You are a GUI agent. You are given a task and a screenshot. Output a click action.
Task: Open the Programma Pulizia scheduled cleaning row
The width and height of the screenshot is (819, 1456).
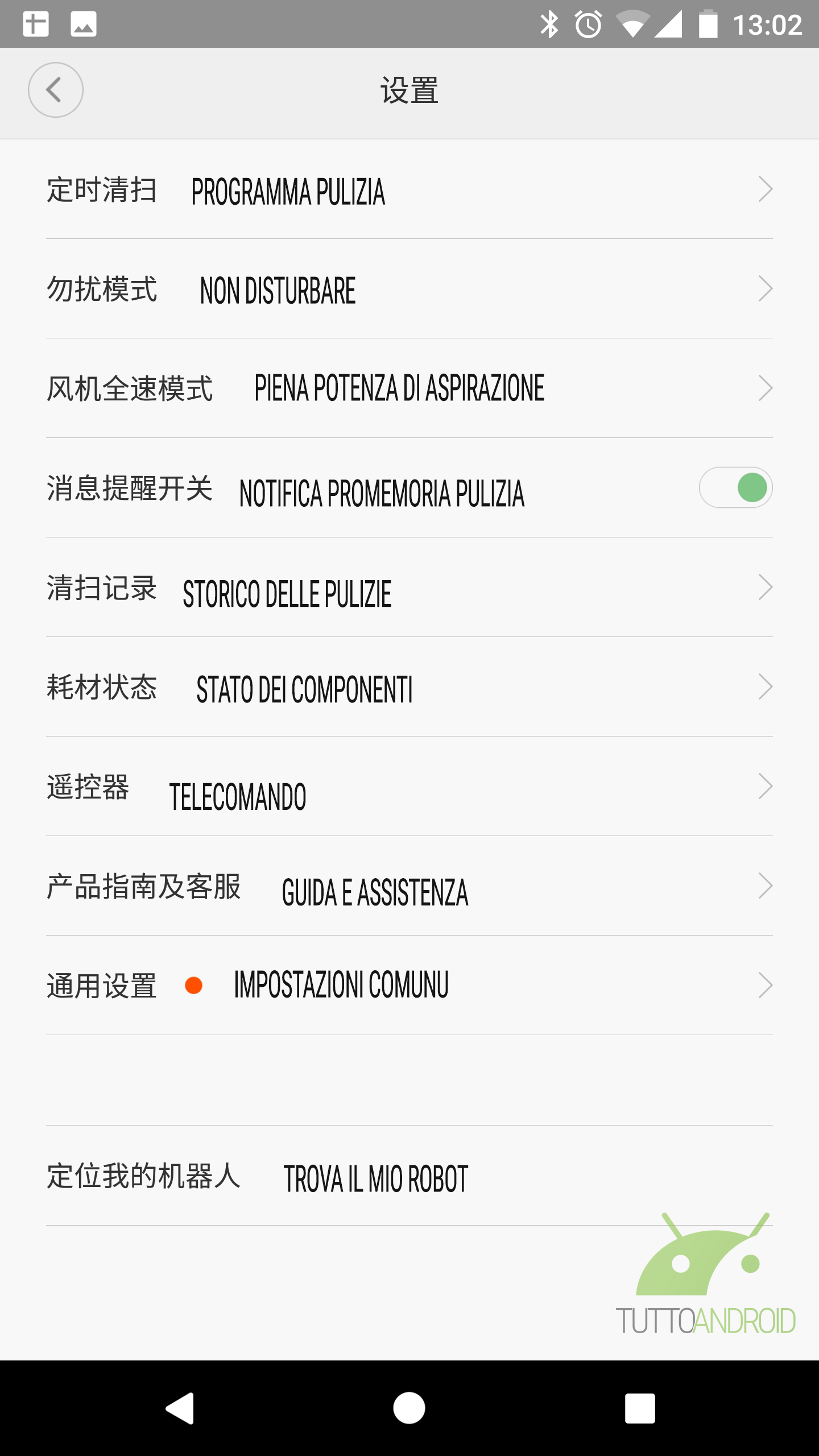(x=409, y=189)
